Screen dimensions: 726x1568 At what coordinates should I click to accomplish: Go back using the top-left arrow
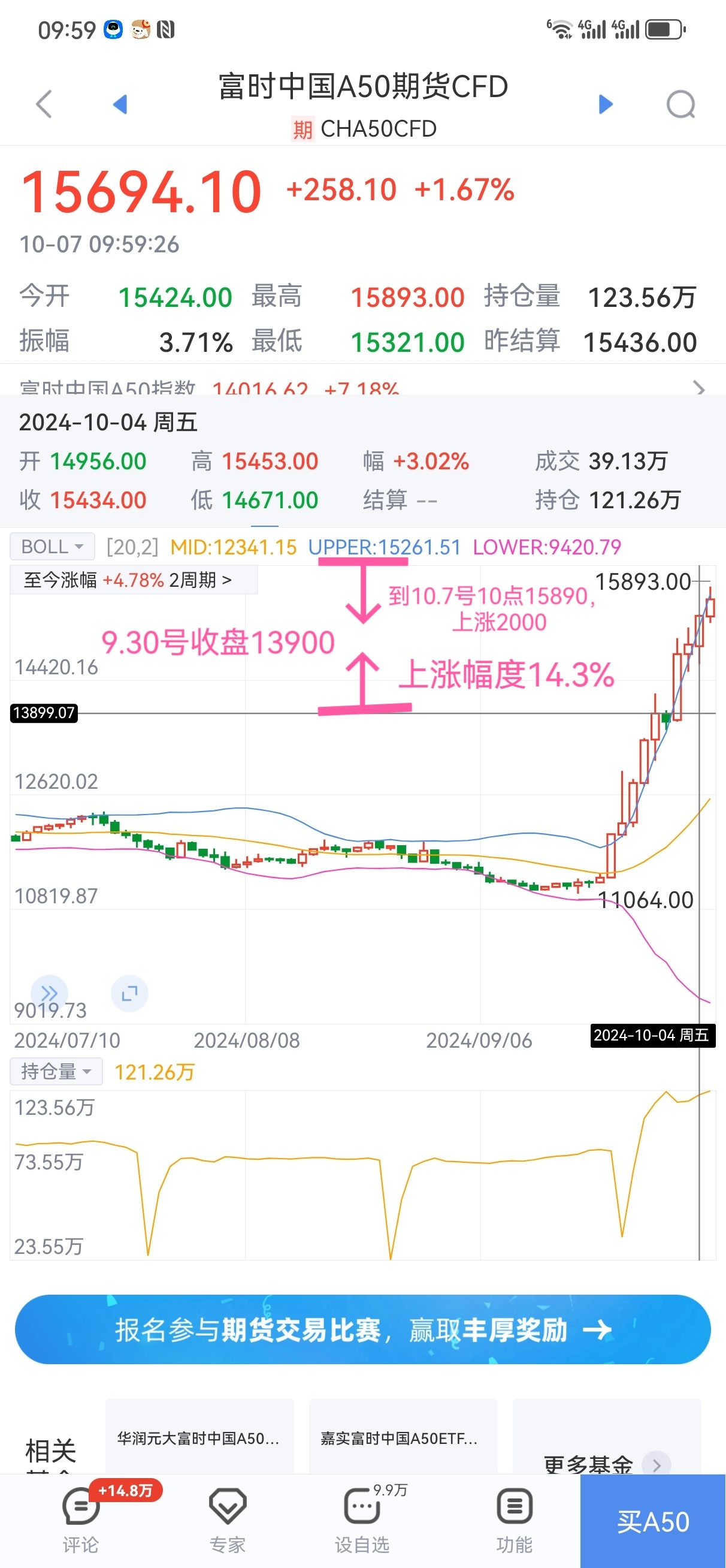tap(44, 104)
